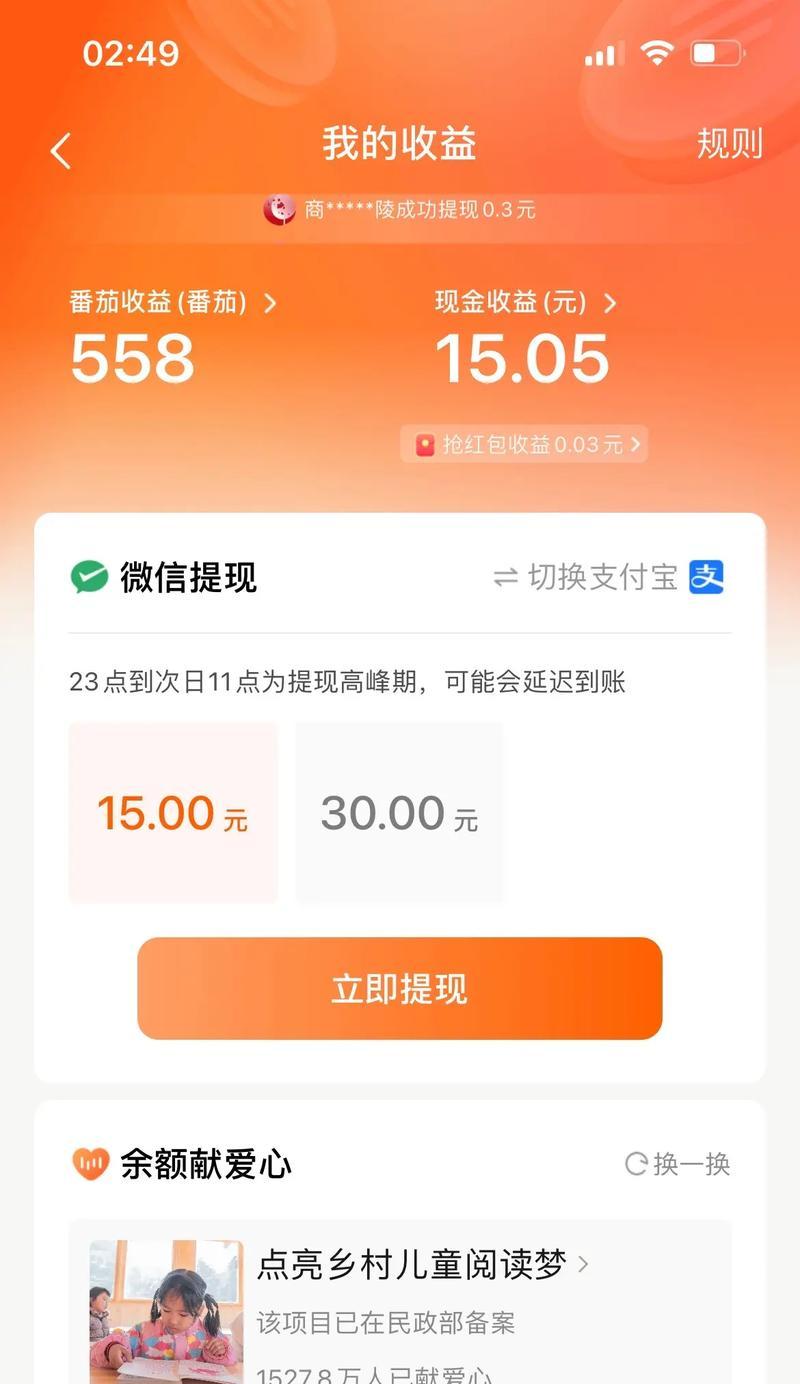The height and width of the screenshot is (1384, 800).
Task: Open 点亮乡村儿童阅读梦 charity project
Action: [422, 1264]
